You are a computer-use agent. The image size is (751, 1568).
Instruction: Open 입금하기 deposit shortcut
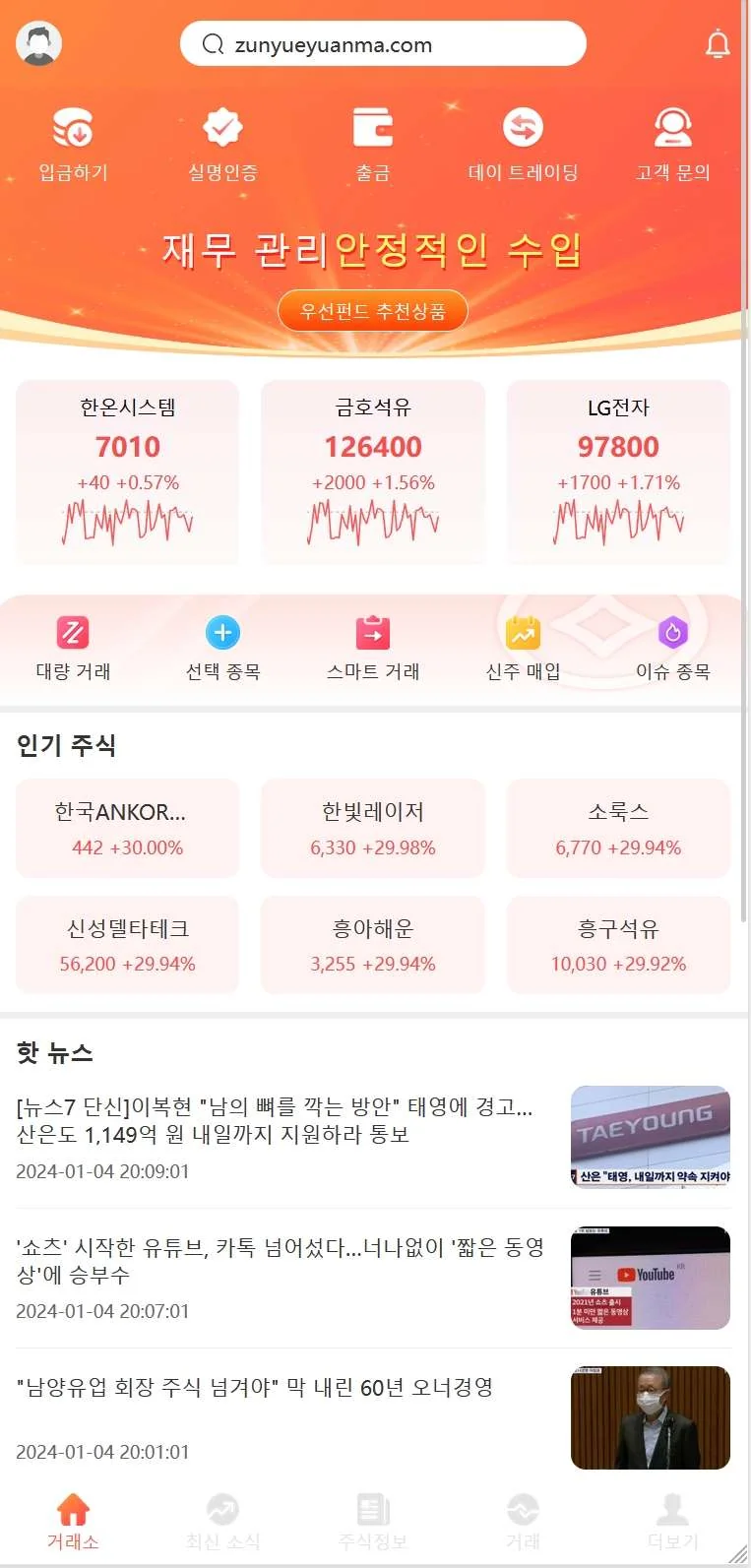[x=73, y=145]
